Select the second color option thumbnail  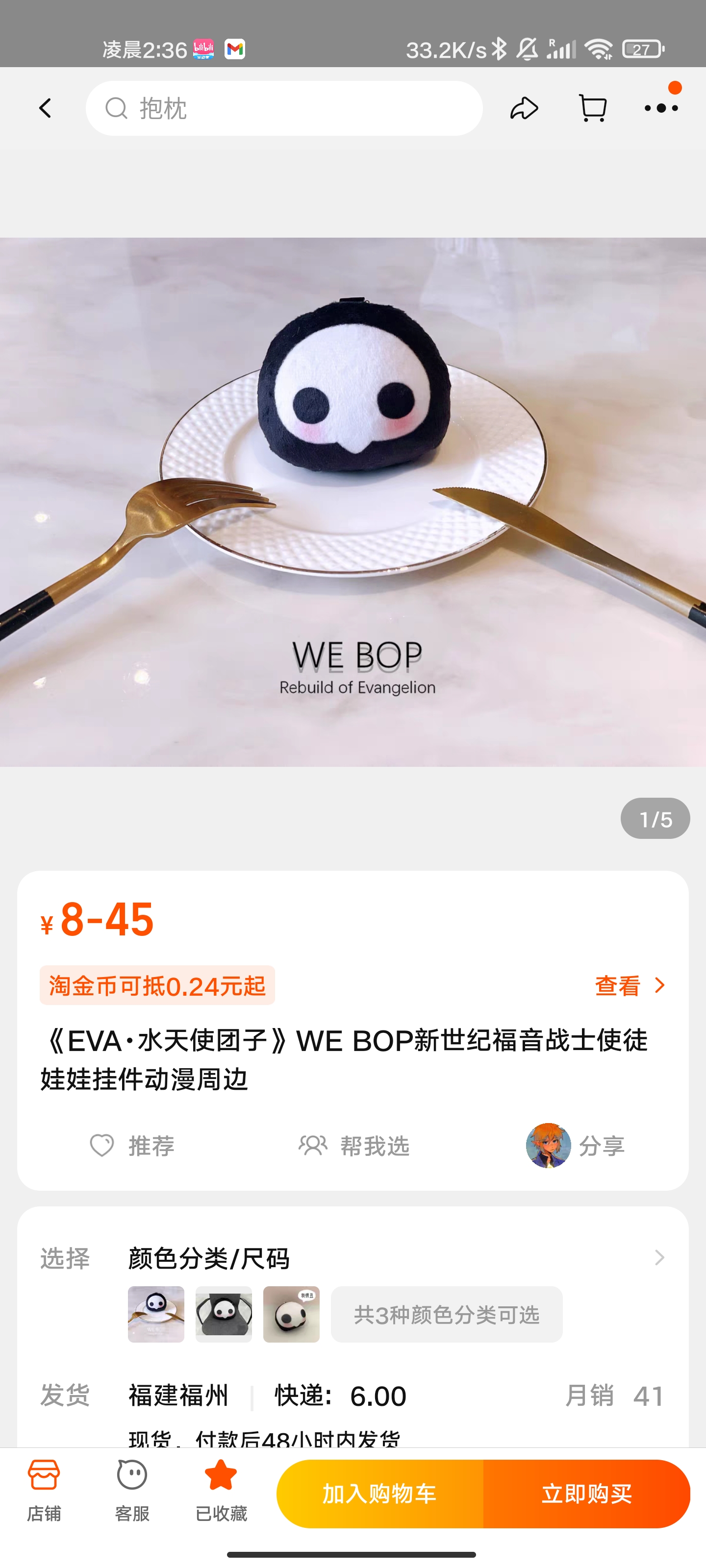[224, 1314]
